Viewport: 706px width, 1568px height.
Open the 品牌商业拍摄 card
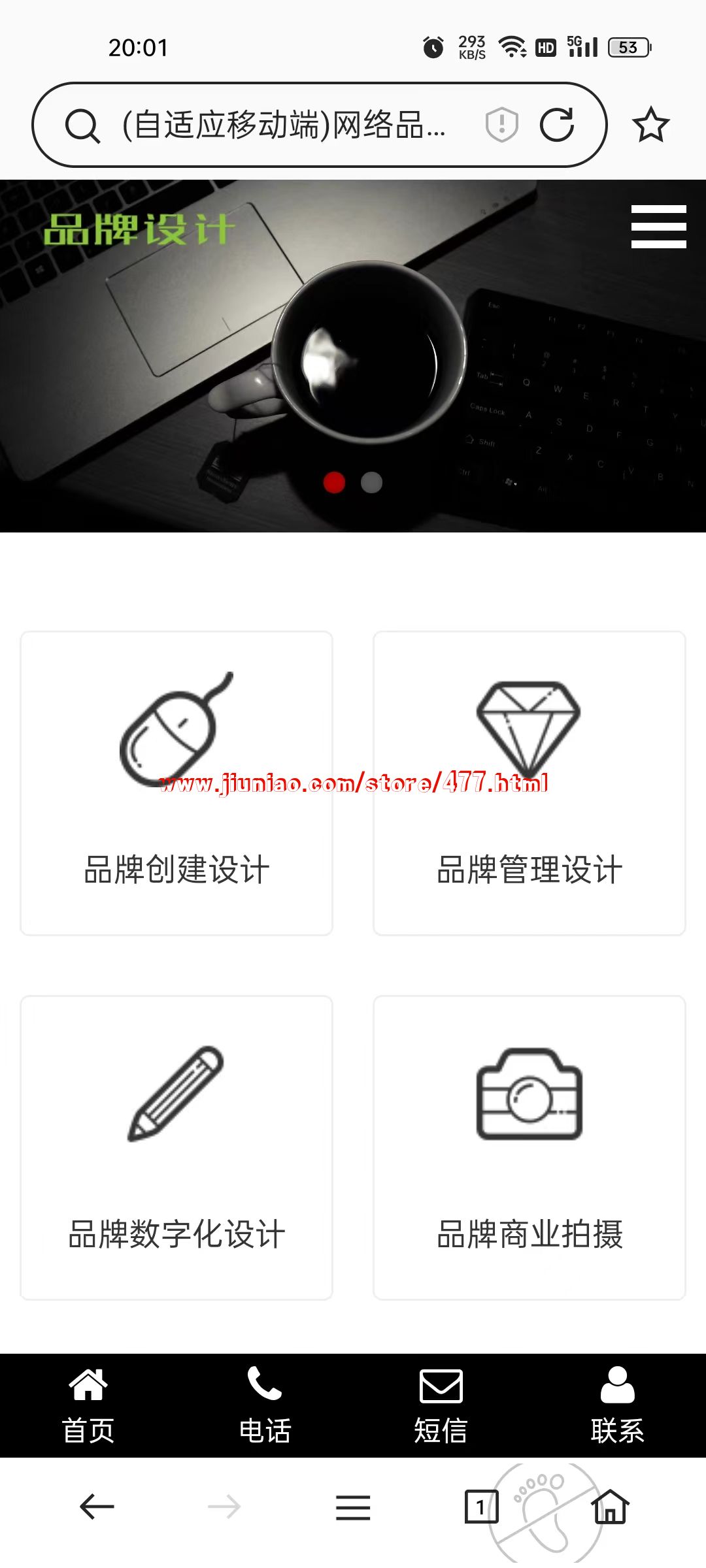[x=529, y=1148]
